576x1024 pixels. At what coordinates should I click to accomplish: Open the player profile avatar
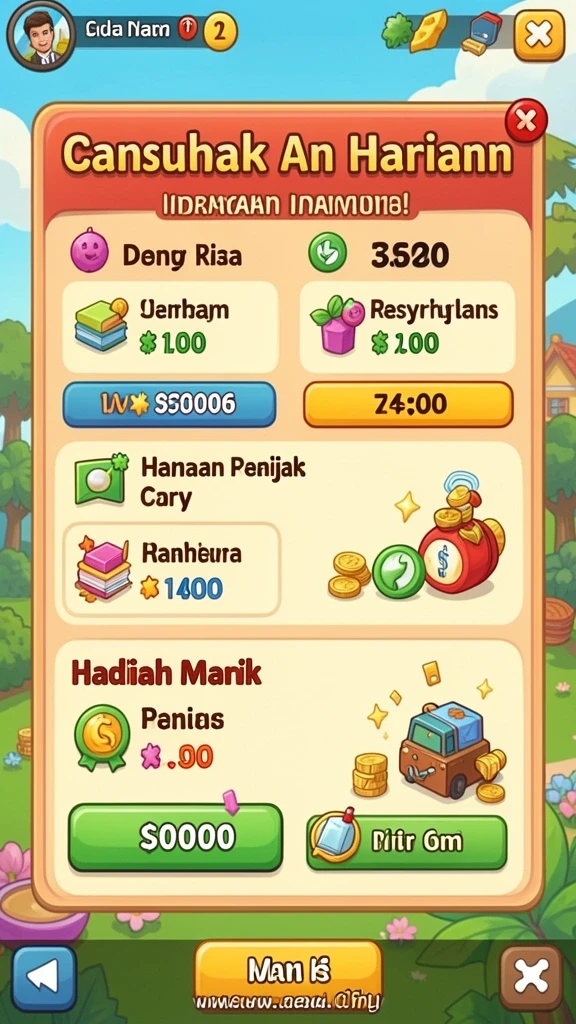click(40, 35)
